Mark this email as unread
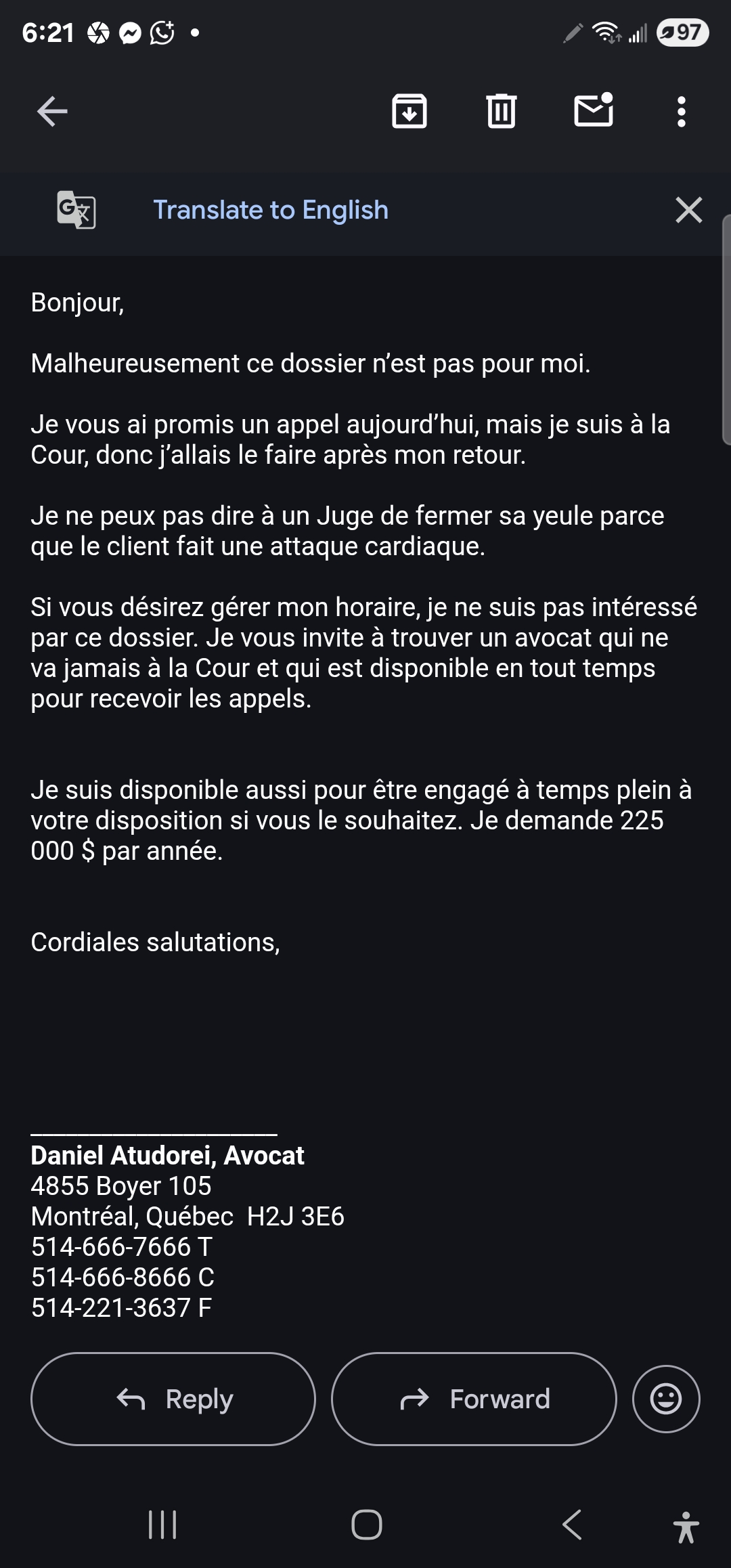 [x=594, y=110]
